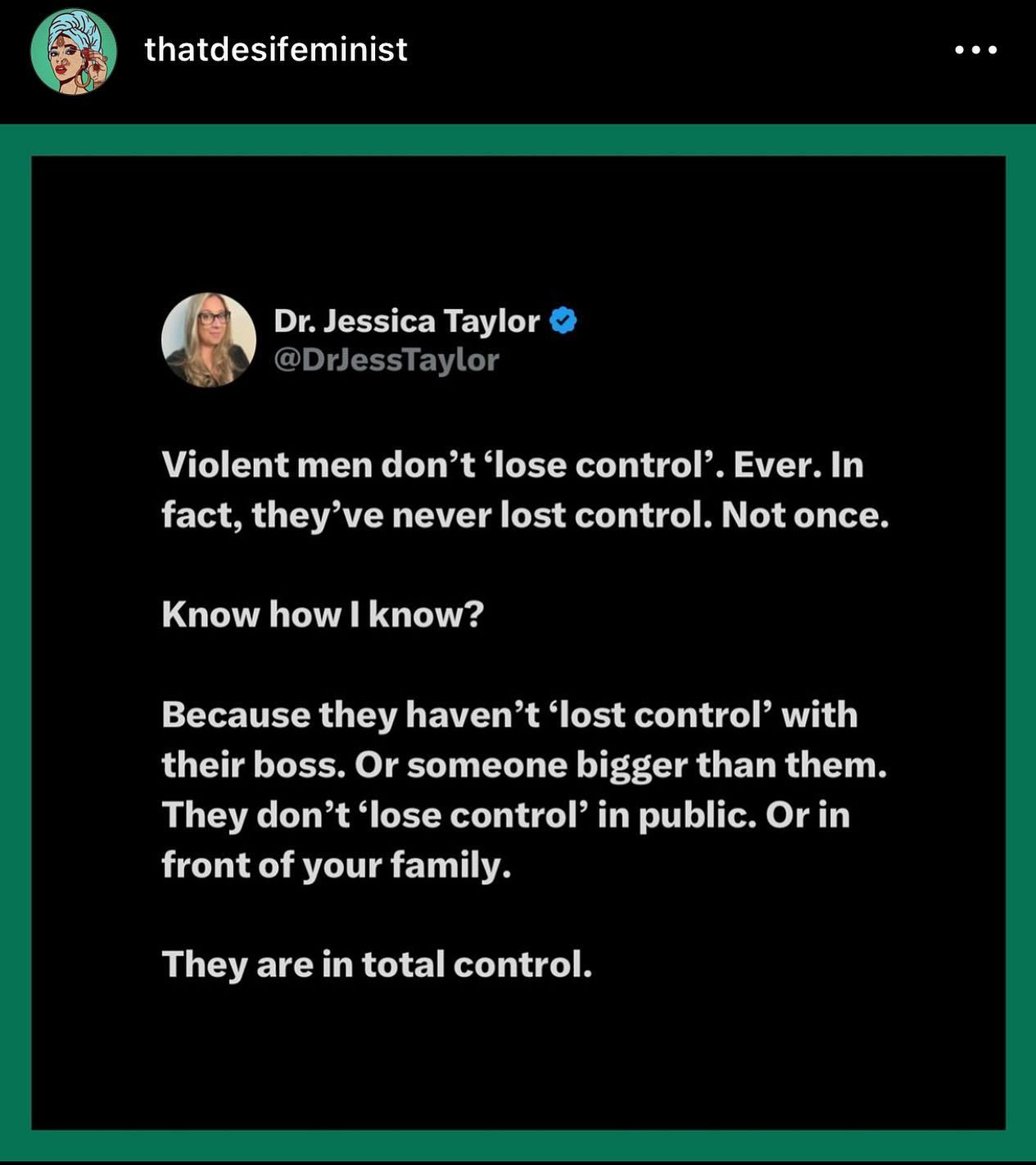Viewport: 1036px width, 1165px height.
Task: Open thatdesifeminist profile picture
Action: click(x=74, y=52)
